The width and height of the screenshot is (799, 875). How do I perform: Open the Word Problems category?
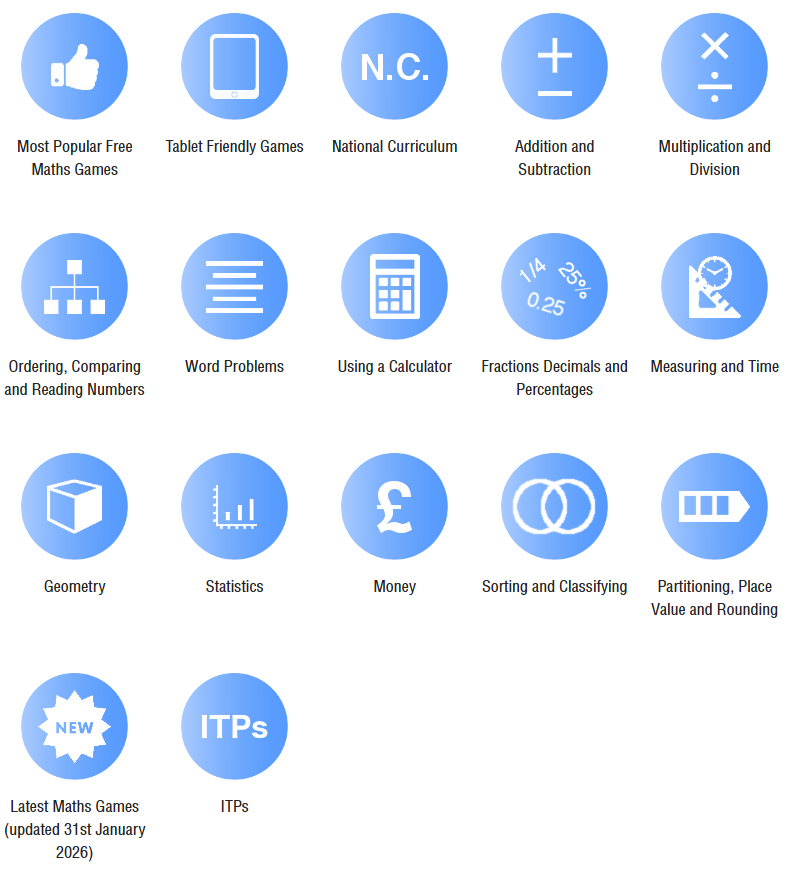point(234,287)
